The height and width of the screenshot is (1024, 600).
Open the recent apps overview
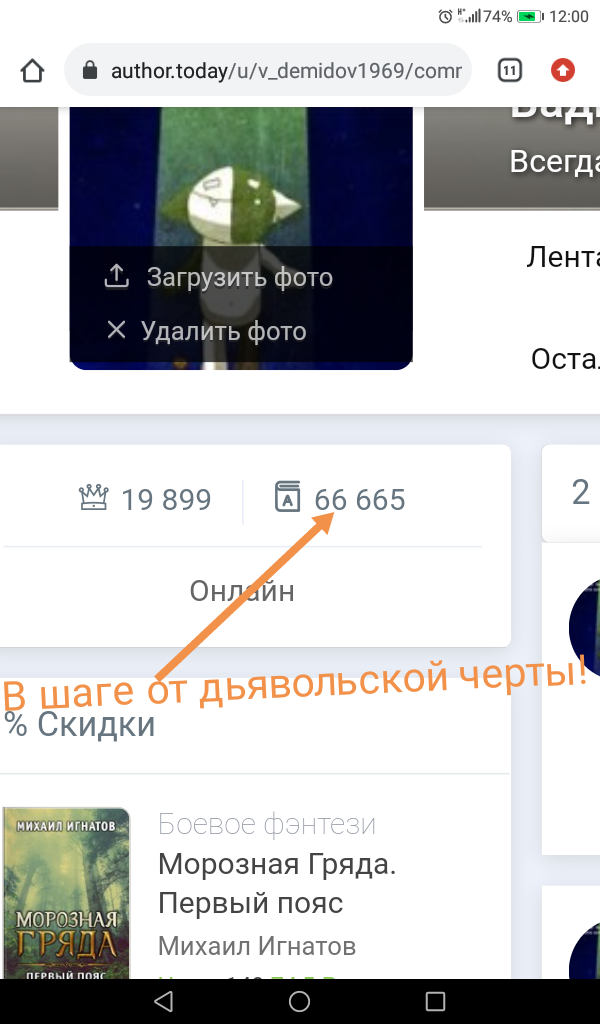435,1001
